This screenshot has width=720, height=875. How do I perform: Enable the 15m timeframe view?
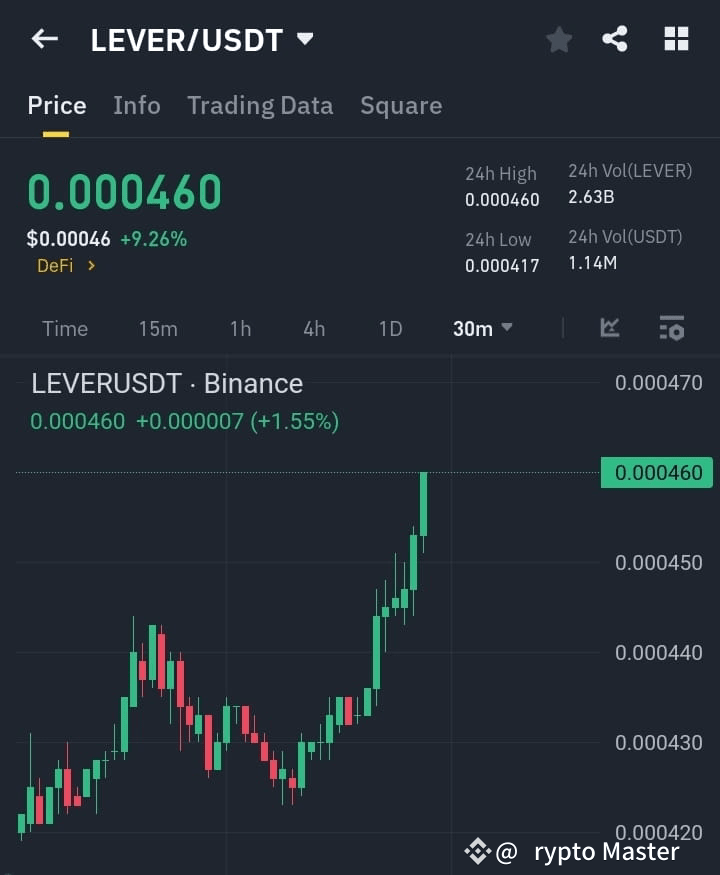pos(158,328)
